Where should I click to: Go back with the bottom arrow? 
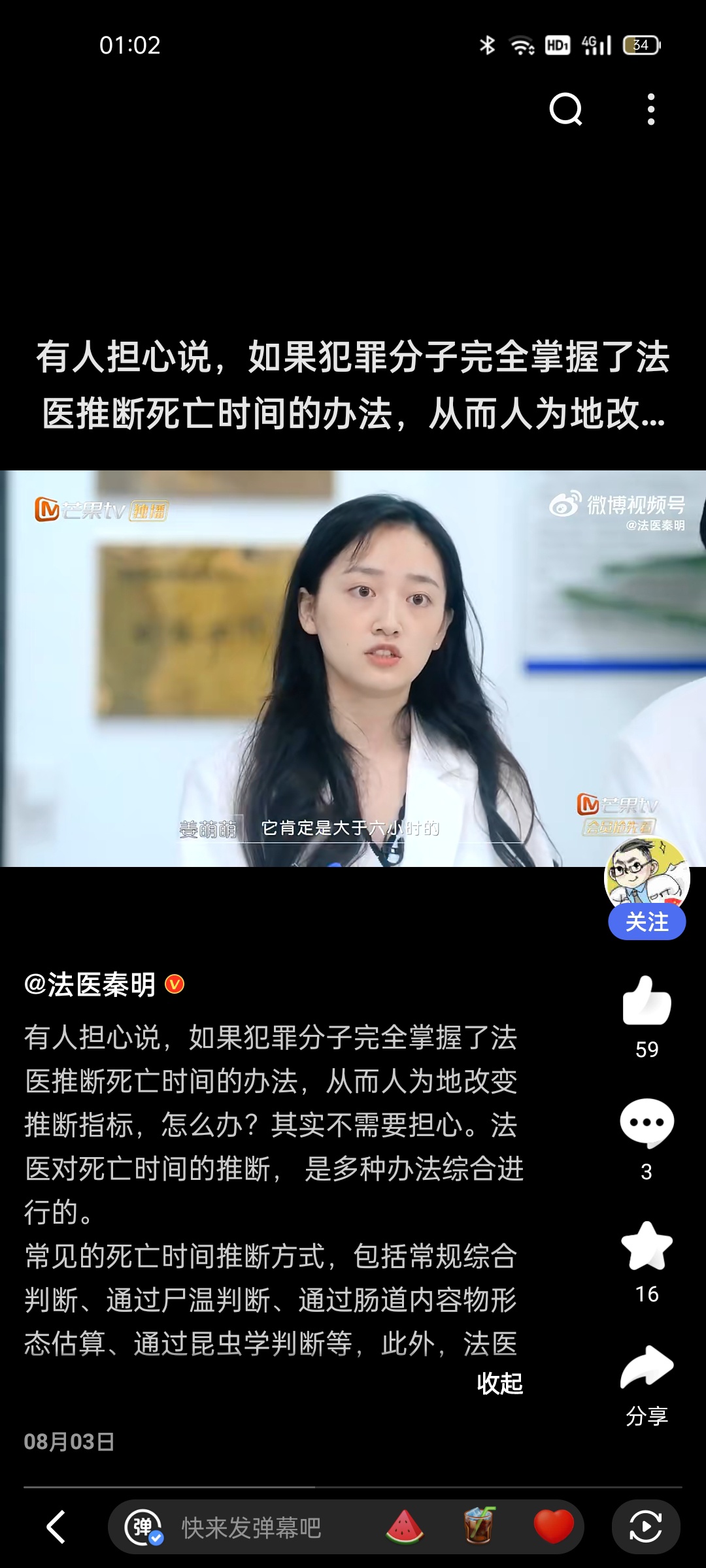click(x=56, y=1527)
